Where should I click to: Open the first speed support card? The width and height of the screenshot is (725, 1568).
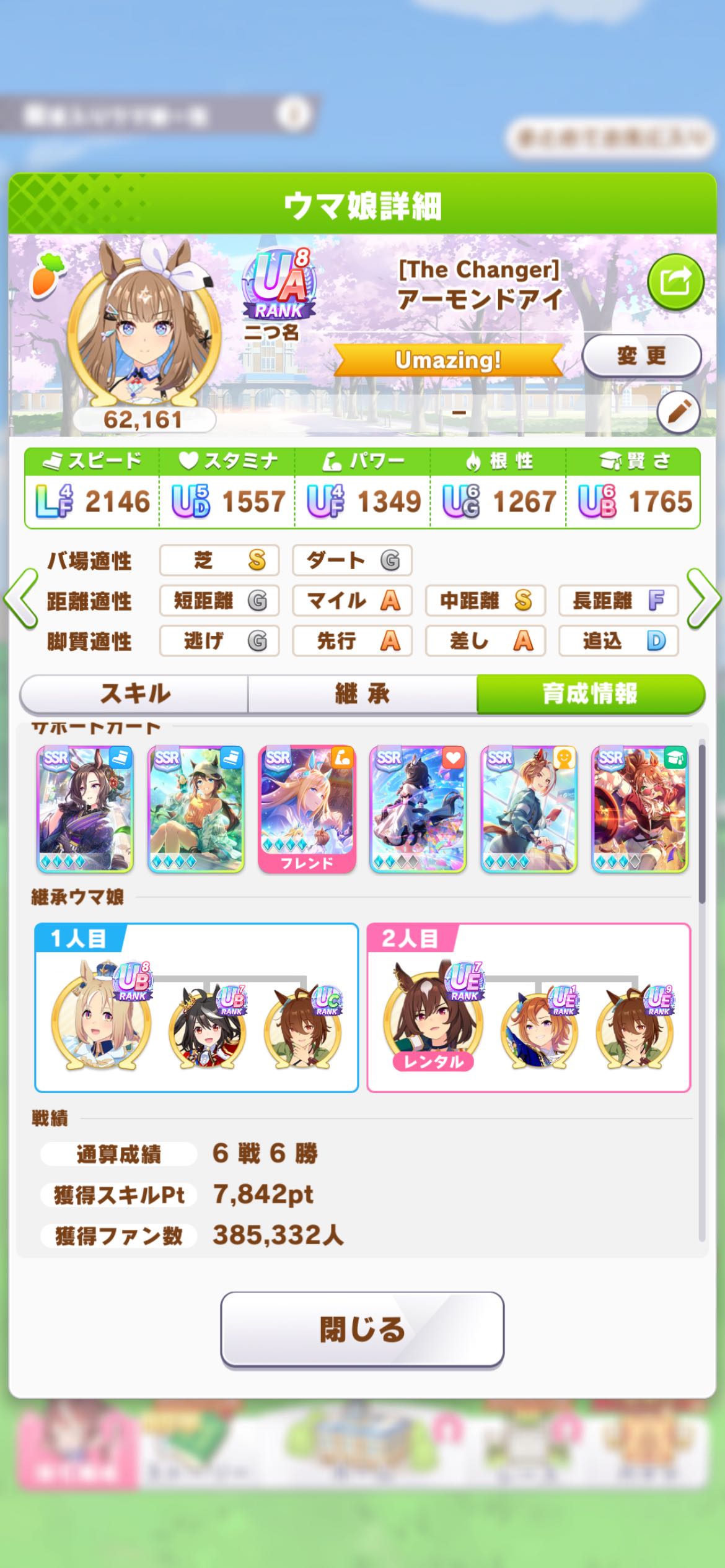point(85,809)
